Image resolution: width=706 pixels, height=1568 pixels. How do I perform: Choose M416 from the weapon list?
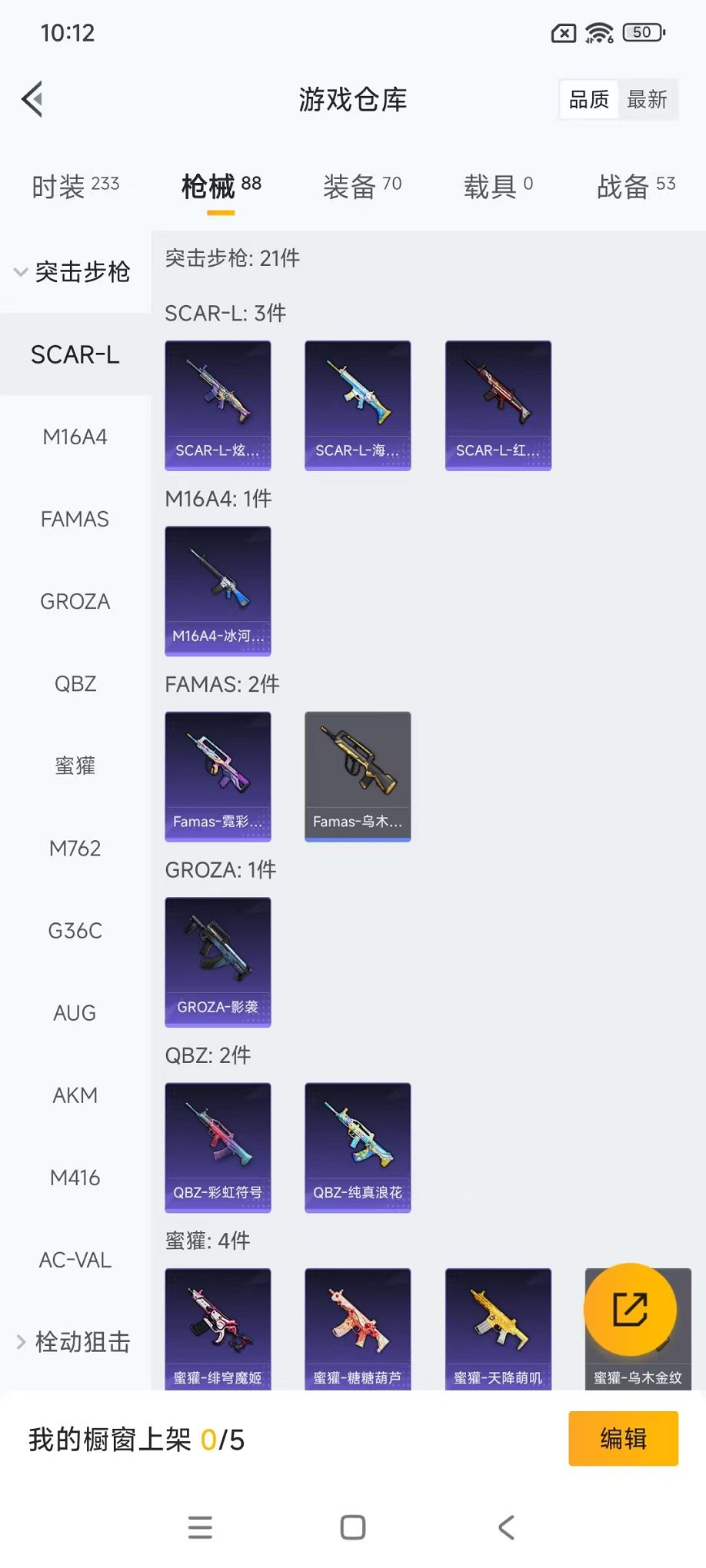(x=74, y=1178)
